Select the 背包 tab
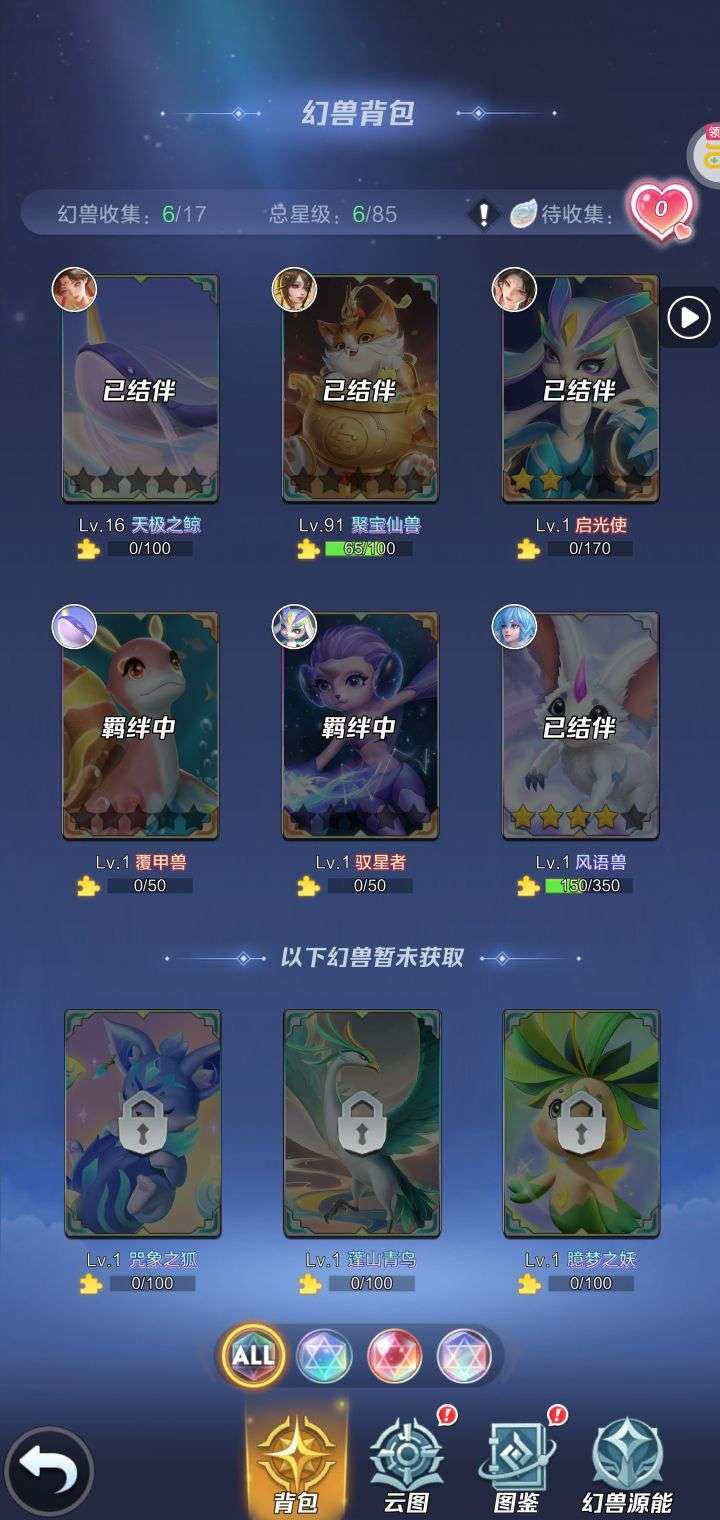The height and width of the screenshot is (1520, 720). click(296, 1462)
